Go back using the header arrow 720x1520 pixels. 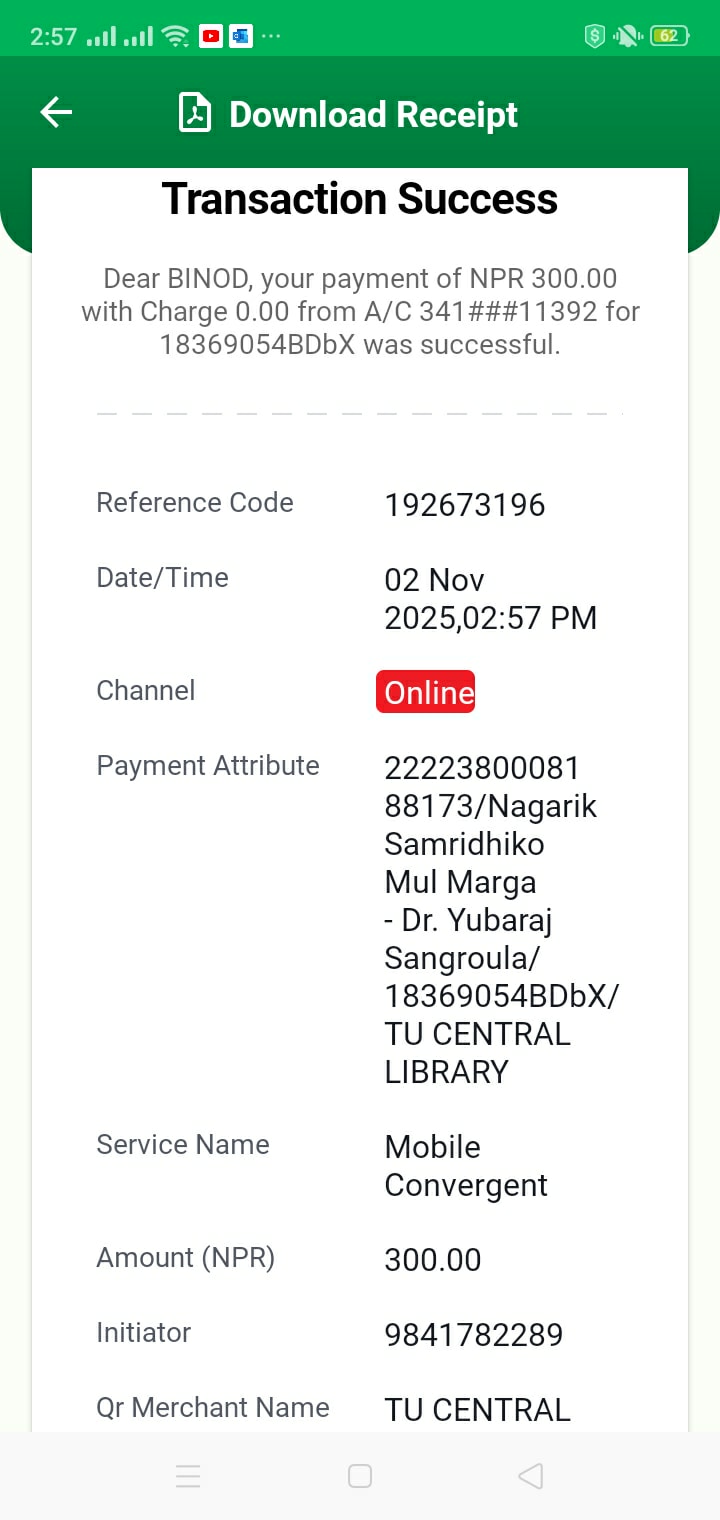click(x=56, y=113)
